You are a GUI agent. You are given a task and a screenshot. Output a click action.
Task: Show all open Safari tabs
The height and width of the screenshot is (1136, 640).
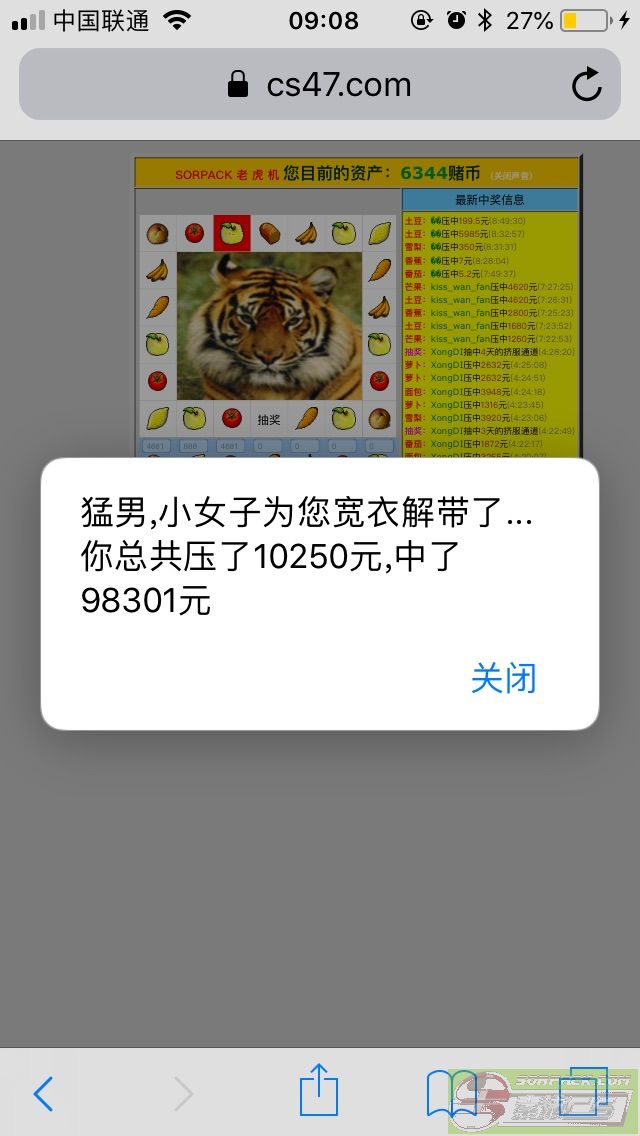point(589,1093)
